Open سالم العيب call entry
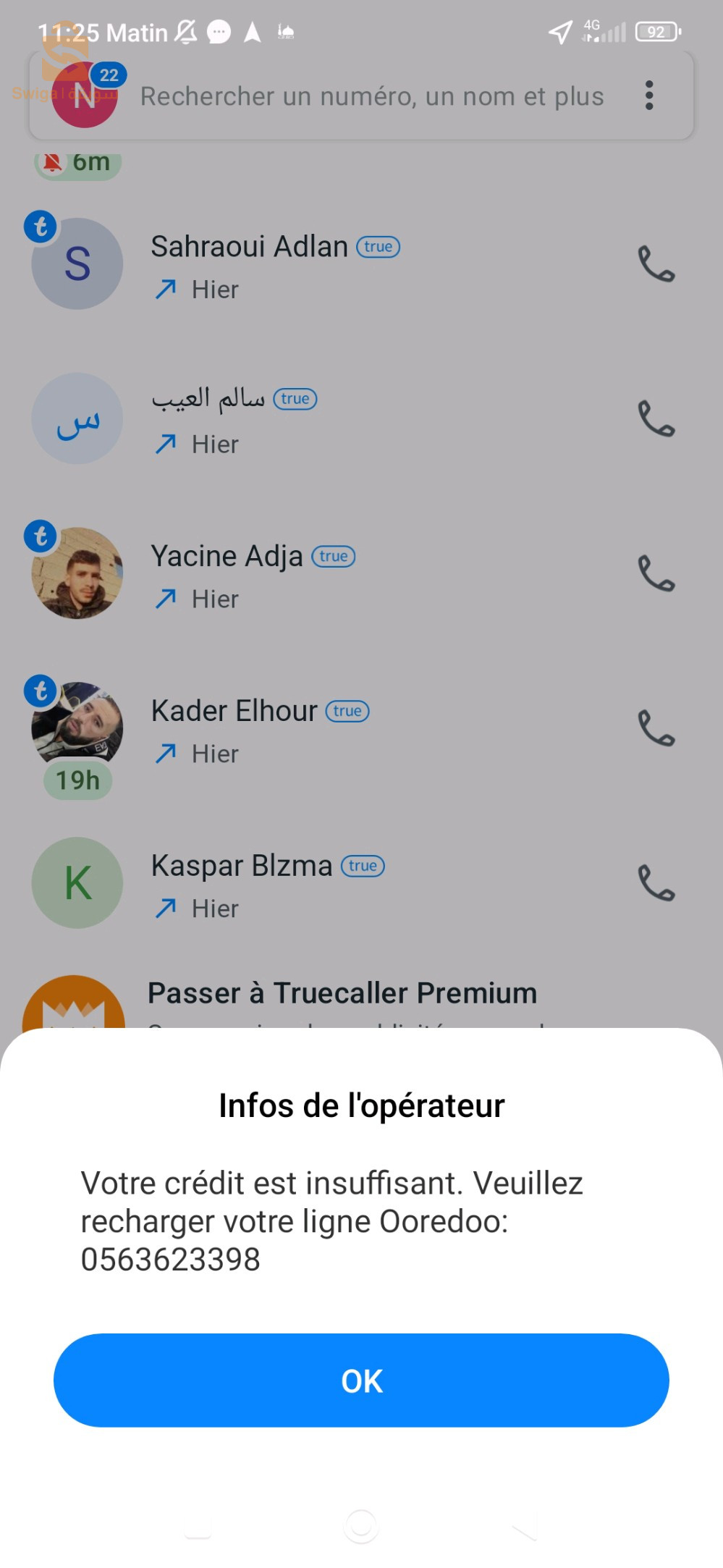723x1568 pixels. pyautogui.click(x=326, y=420)
